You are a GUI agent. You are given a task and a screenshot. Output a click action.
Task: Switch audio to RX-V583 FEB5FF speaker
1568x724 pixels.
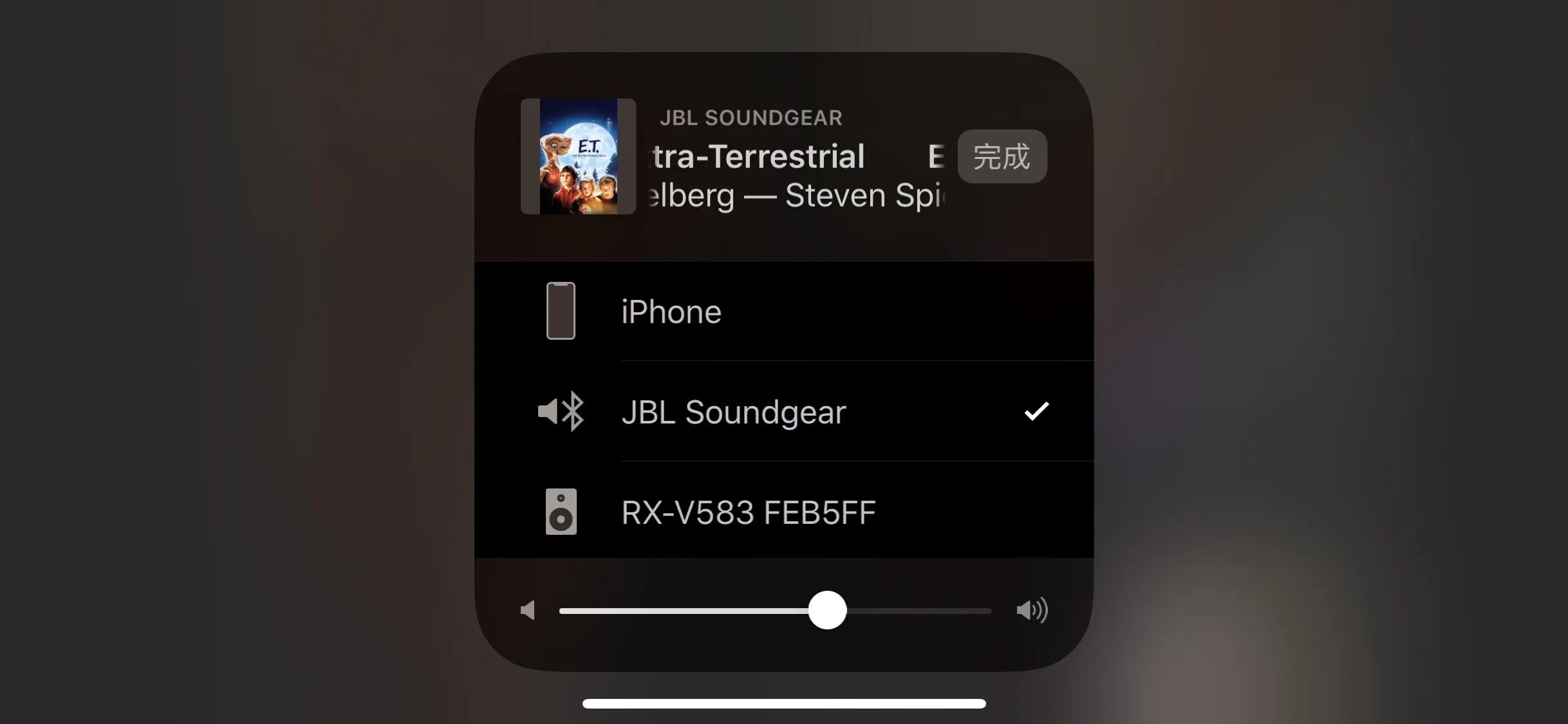pyautogui.click(x=783, y=512)
